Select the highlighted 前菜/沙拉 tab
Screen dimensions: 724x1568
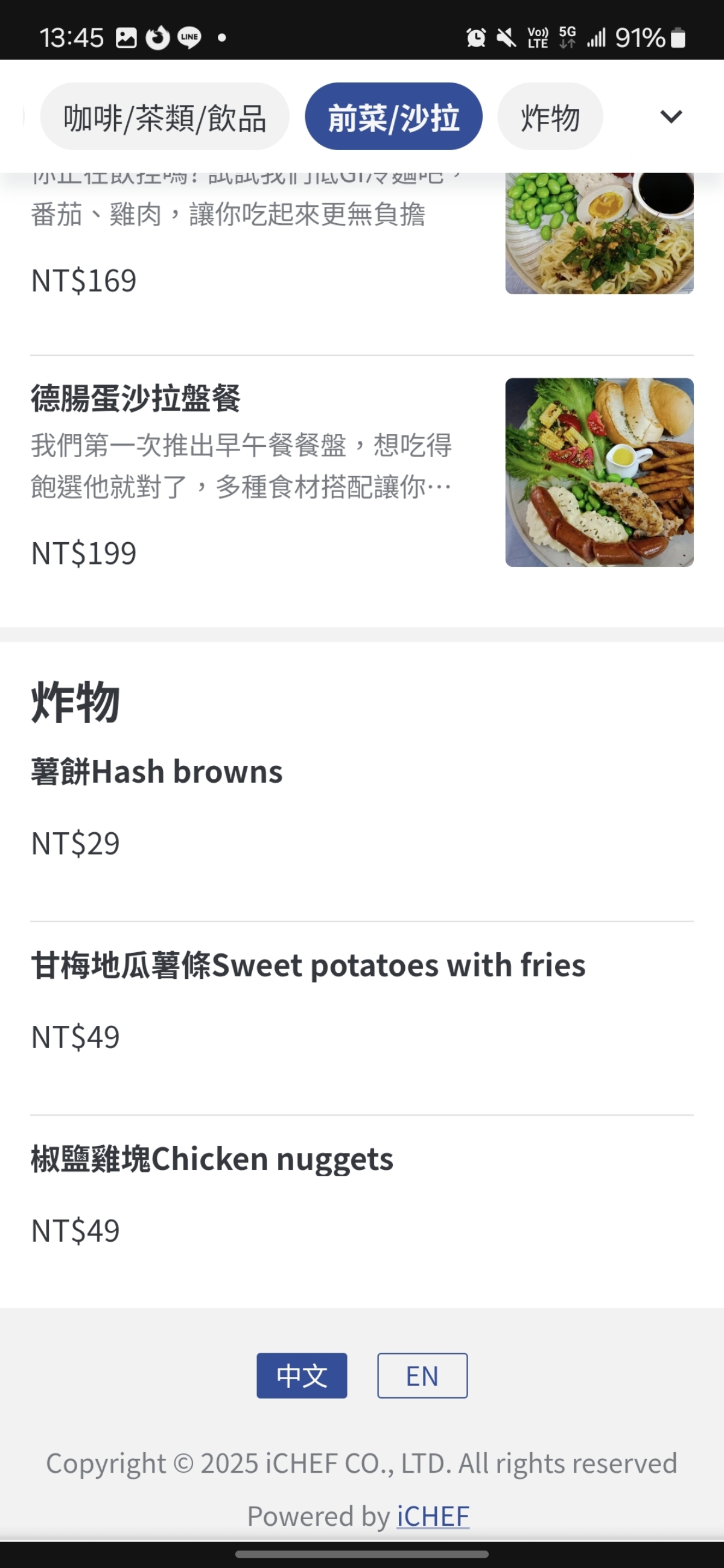coord(392,116)
